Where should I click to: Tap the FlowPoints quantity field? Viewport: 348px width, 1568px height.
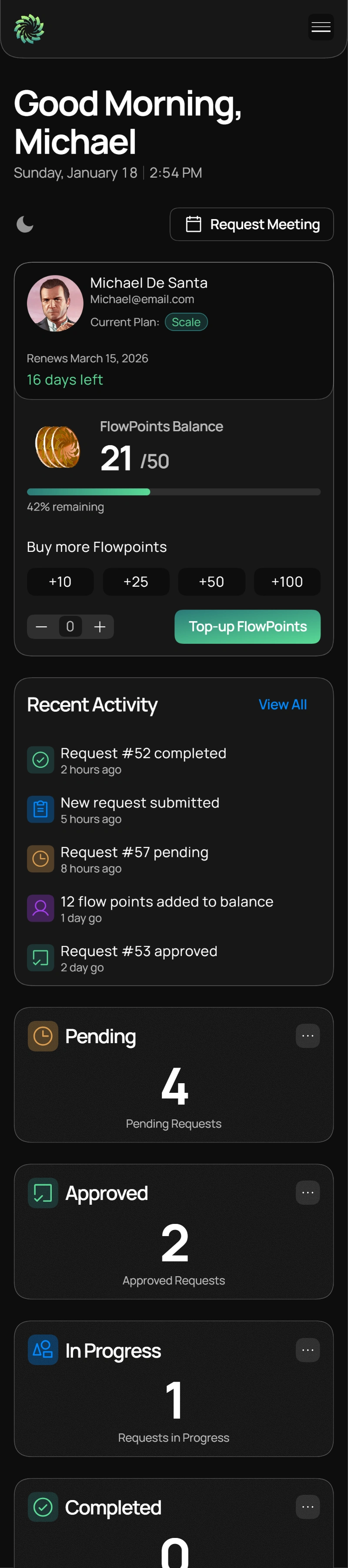[70, 627]
